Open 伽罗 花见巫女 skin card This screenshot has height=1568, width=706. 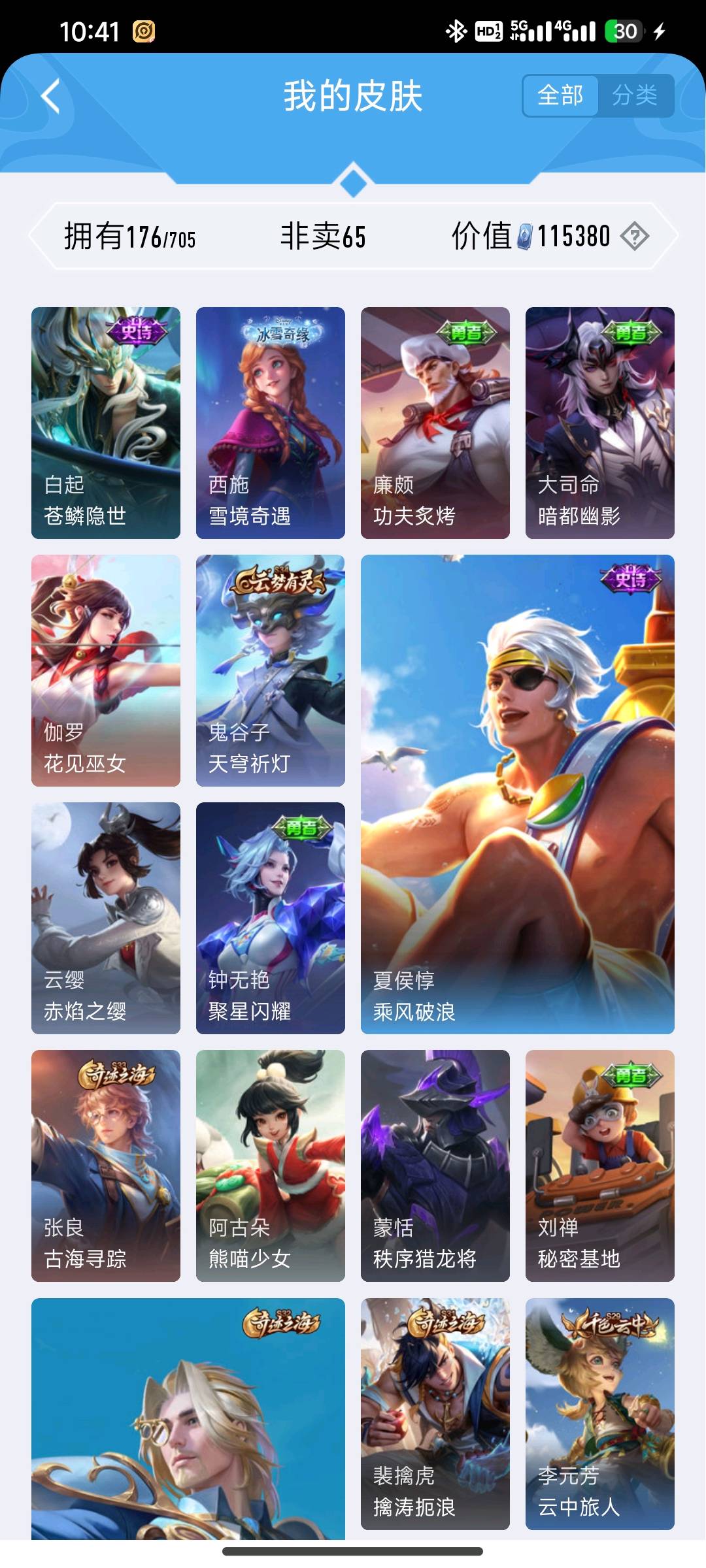point(106,670)
